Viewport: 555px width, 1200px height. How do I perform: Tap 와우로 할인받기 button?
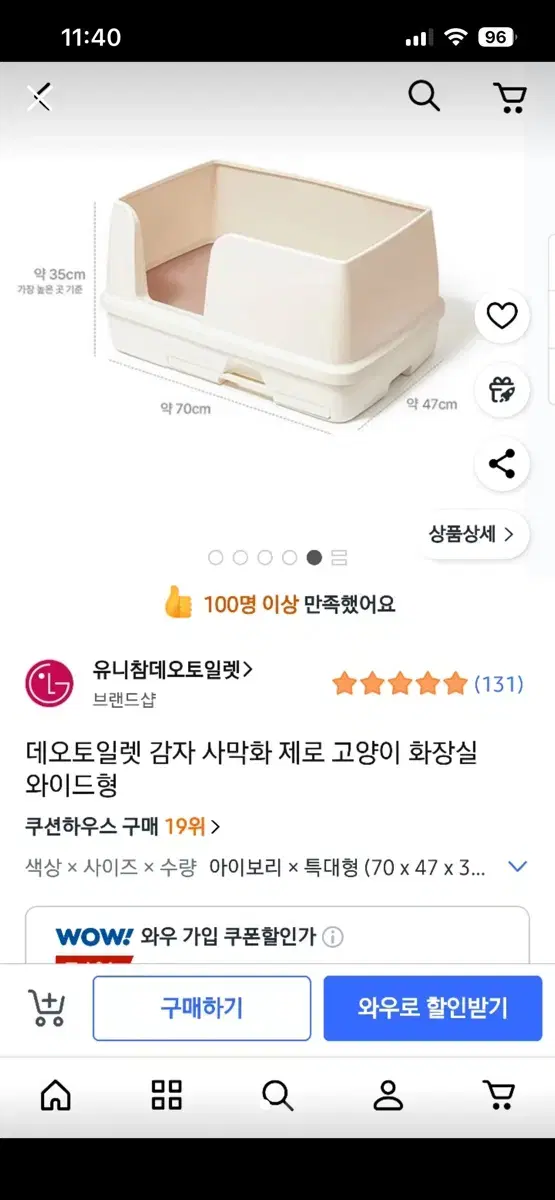click(x=433, y=1008)
